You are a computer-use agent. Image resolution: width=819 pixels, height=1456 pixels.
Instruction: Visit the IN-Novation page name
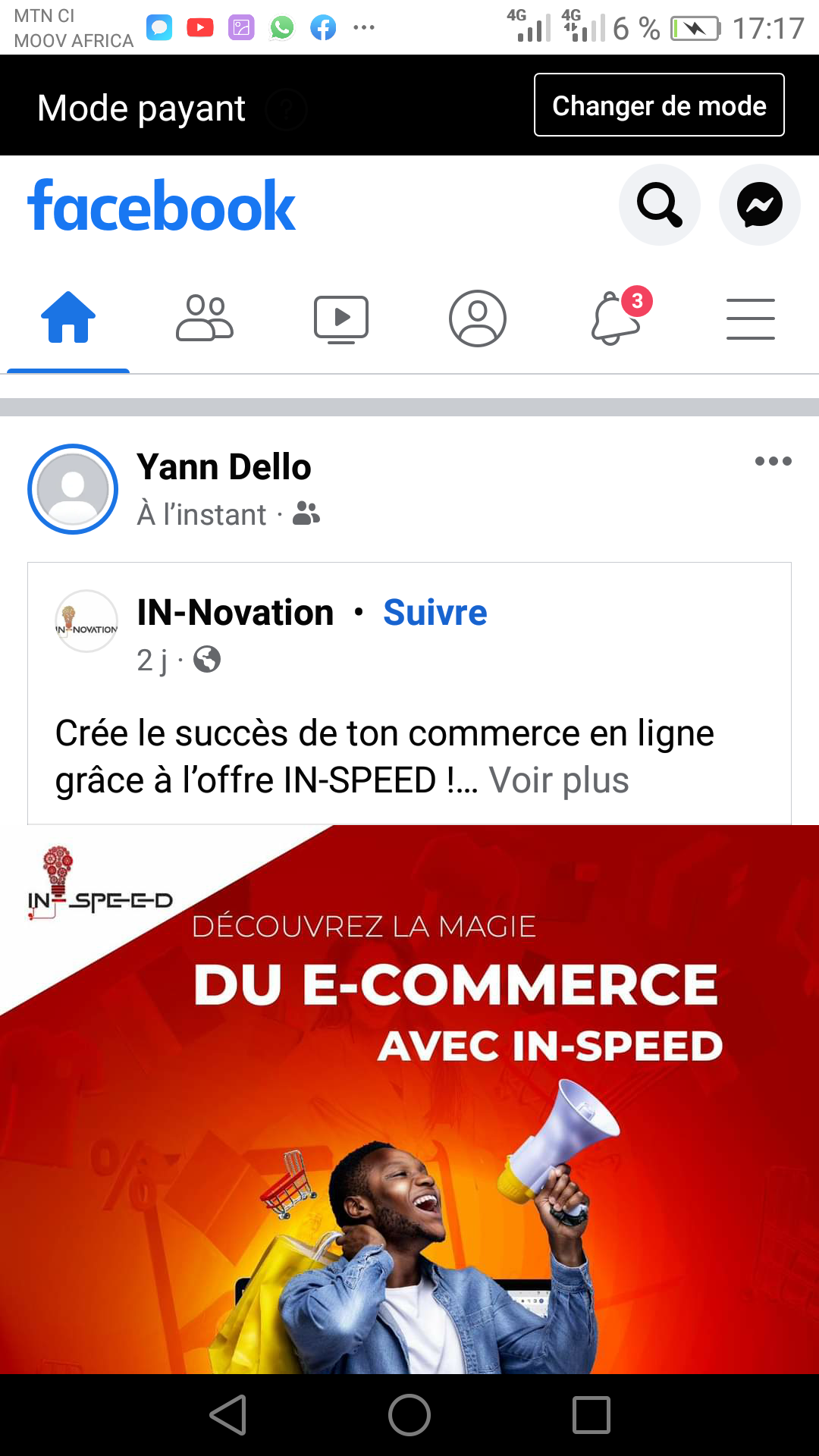[x=235, y=613]
